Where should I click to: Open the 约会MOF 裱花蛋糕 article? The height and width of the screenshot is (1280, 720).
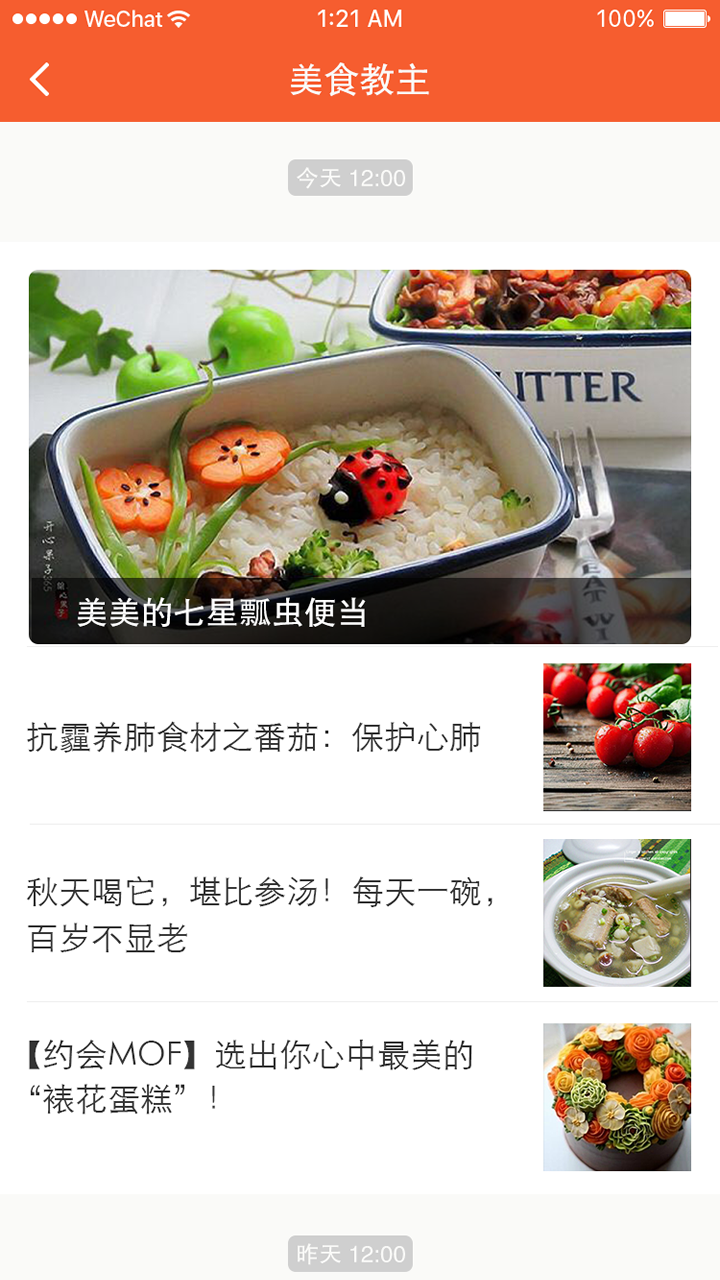[x=360, y=1097]
